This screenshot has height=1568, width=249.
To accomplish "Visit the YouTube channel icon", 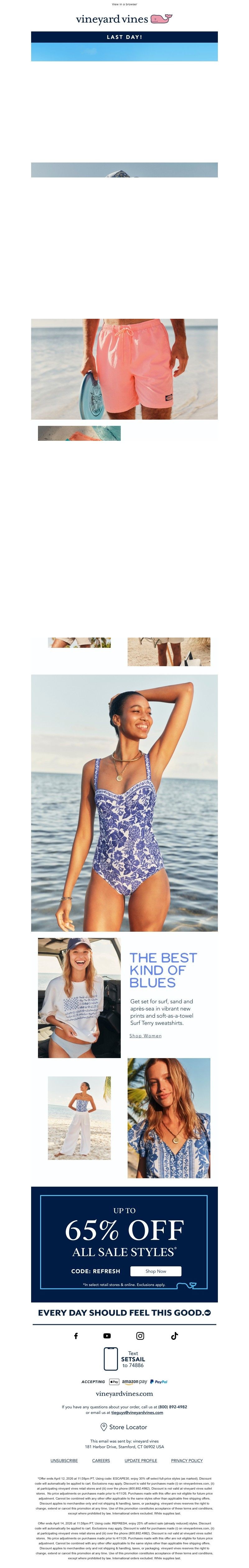I will pyautogui.click(x=107, y=1335).
